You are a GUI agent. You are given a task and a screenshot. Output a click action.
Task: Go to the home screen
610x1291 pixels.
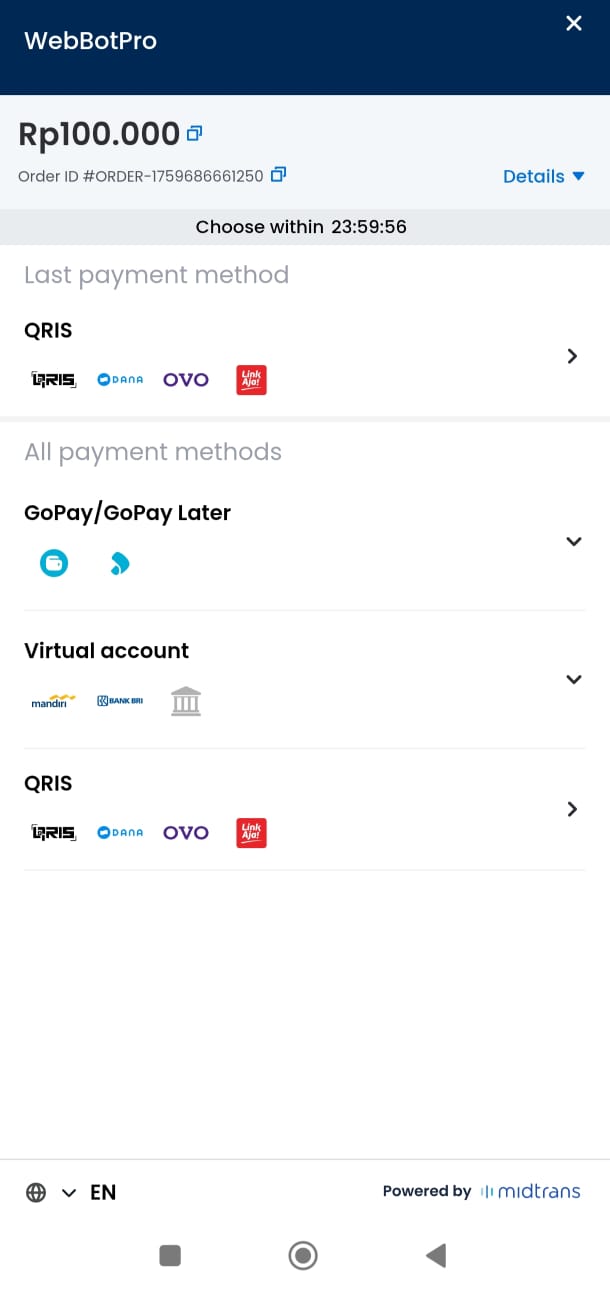pos(303,1255)
